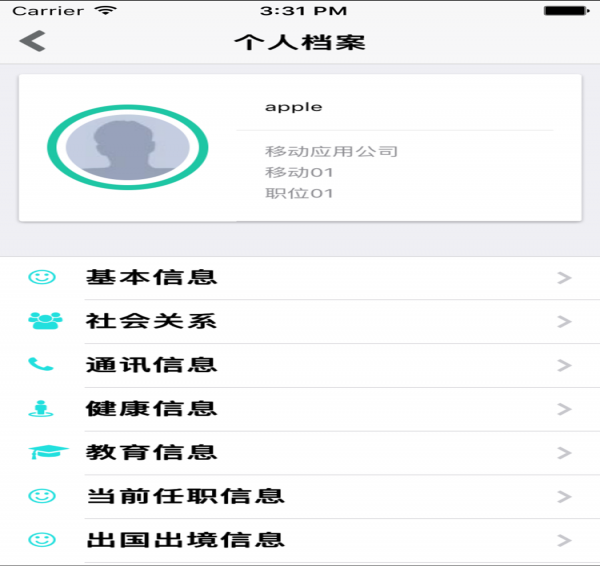Go back using the top-left arrow
Image resolution: width=600 pixels, height=566 pixels.
tap(33, 41)
